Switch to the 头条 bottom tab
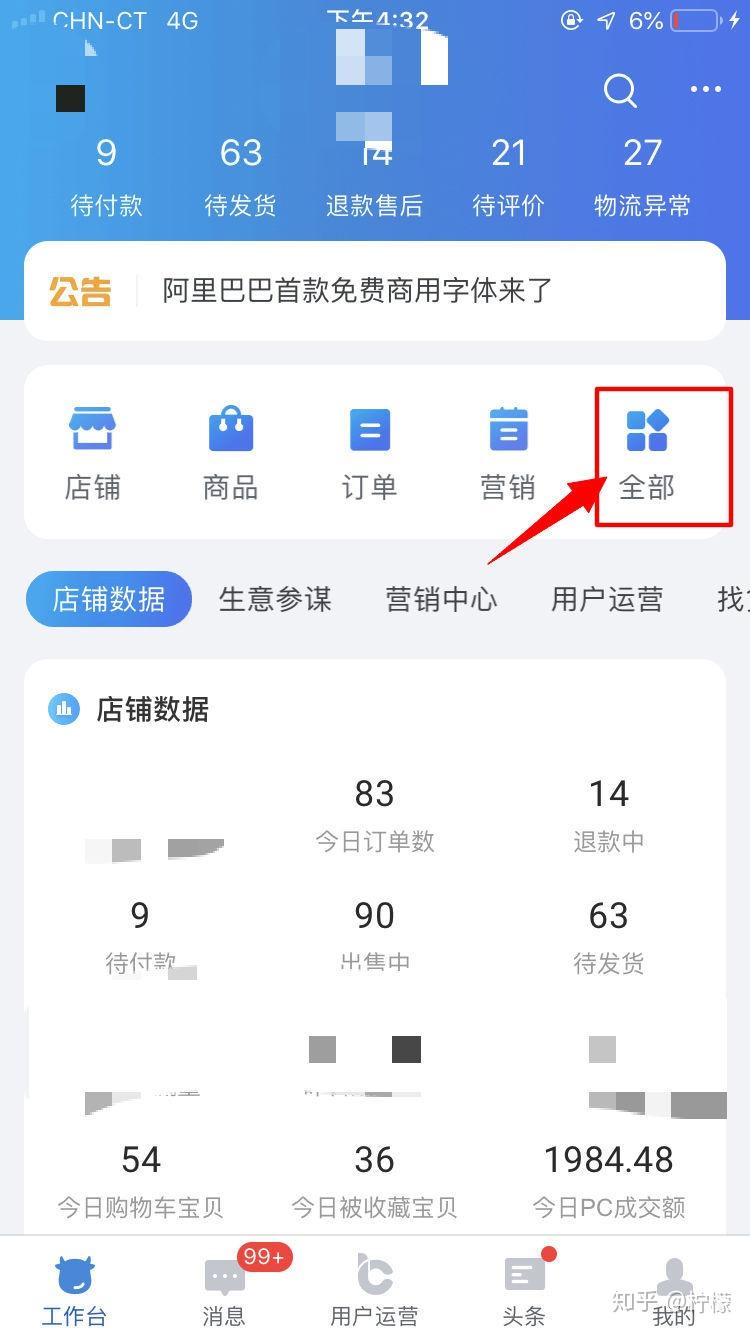Image resolution: width=750 pixels, height=1334 pixels. click(523, 1288)
